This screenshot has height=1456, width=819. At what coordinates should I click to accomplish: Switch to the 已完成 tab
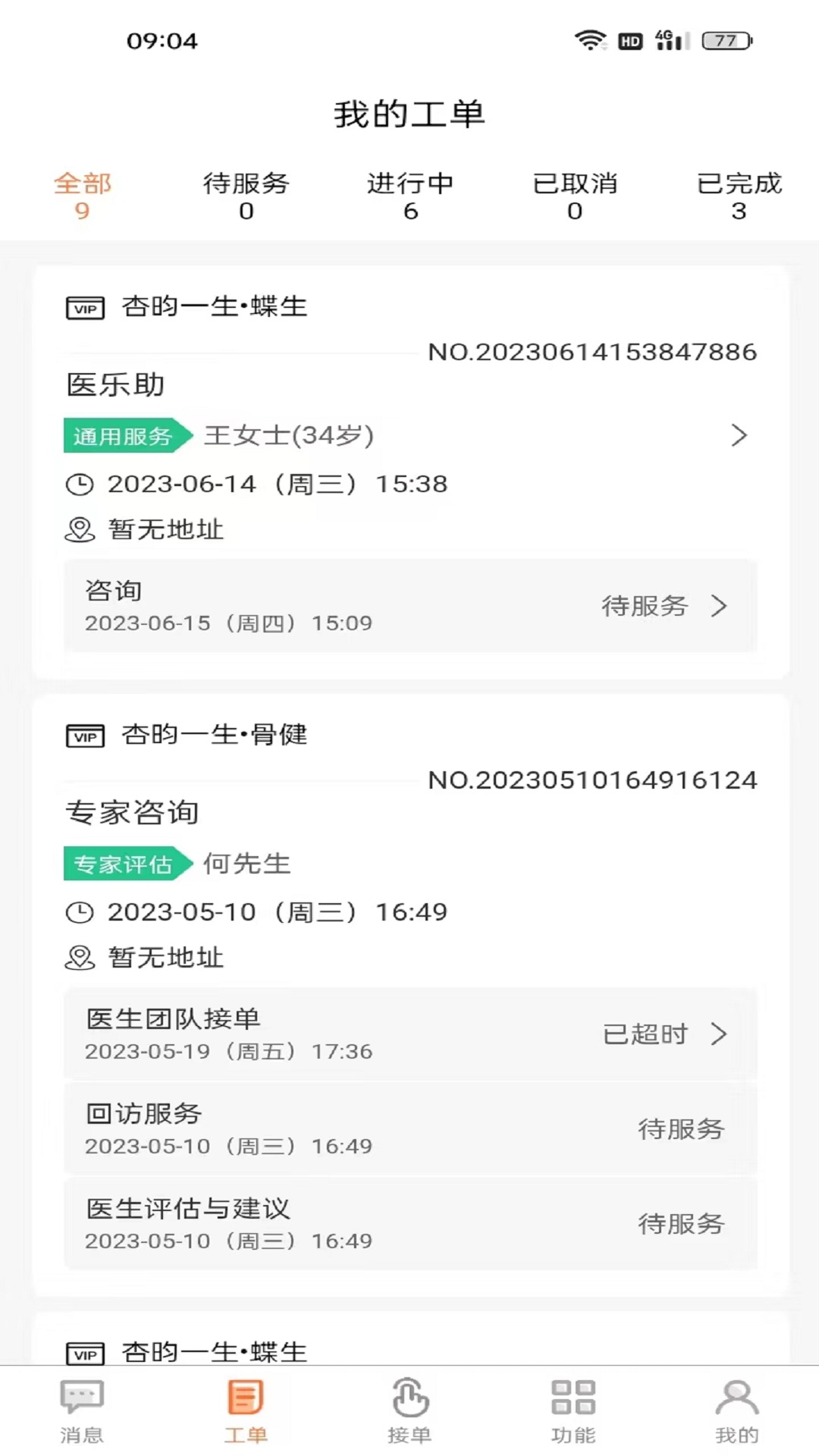pos(736,196)
